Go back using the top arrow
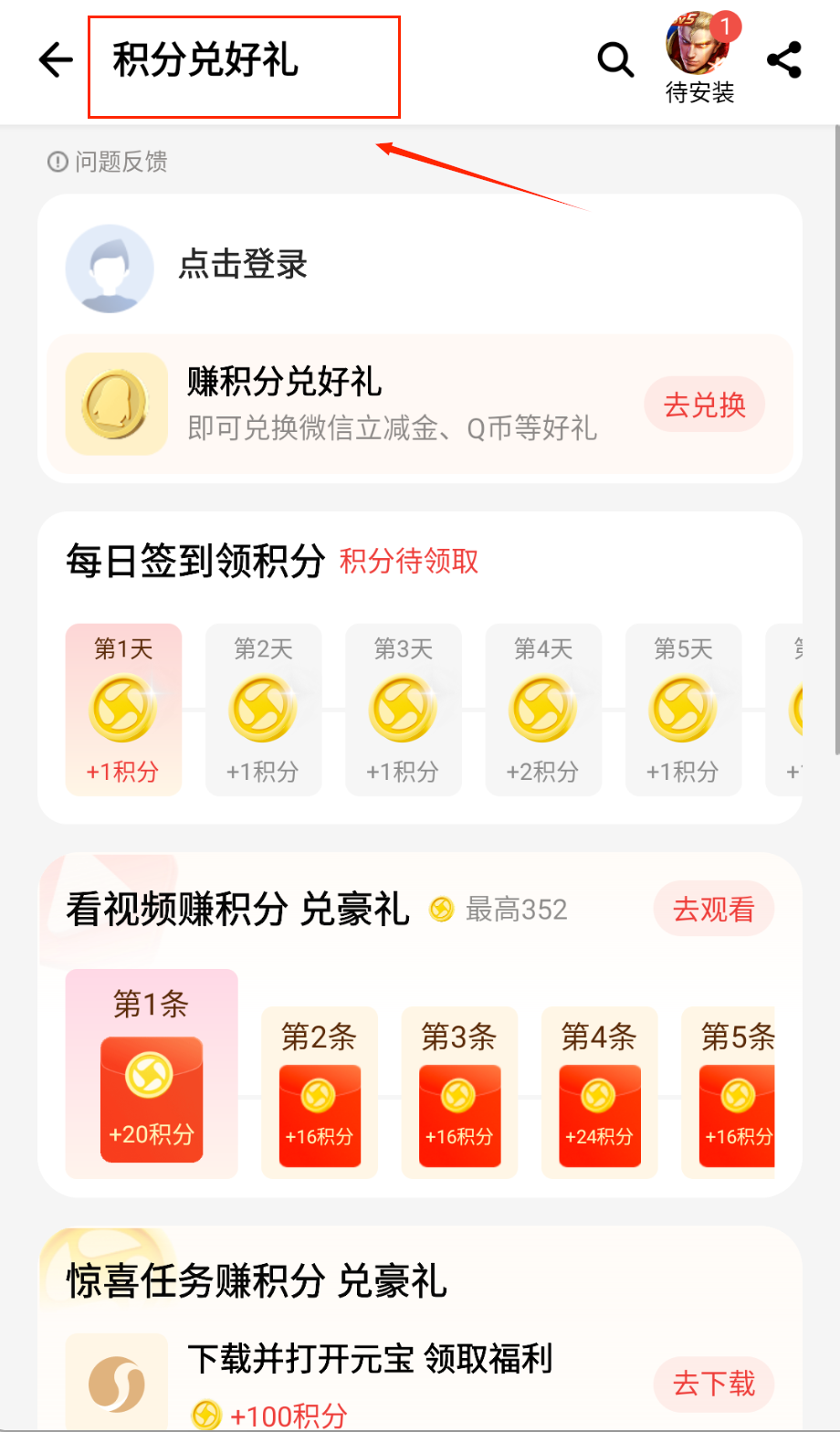 click(56, 61)
